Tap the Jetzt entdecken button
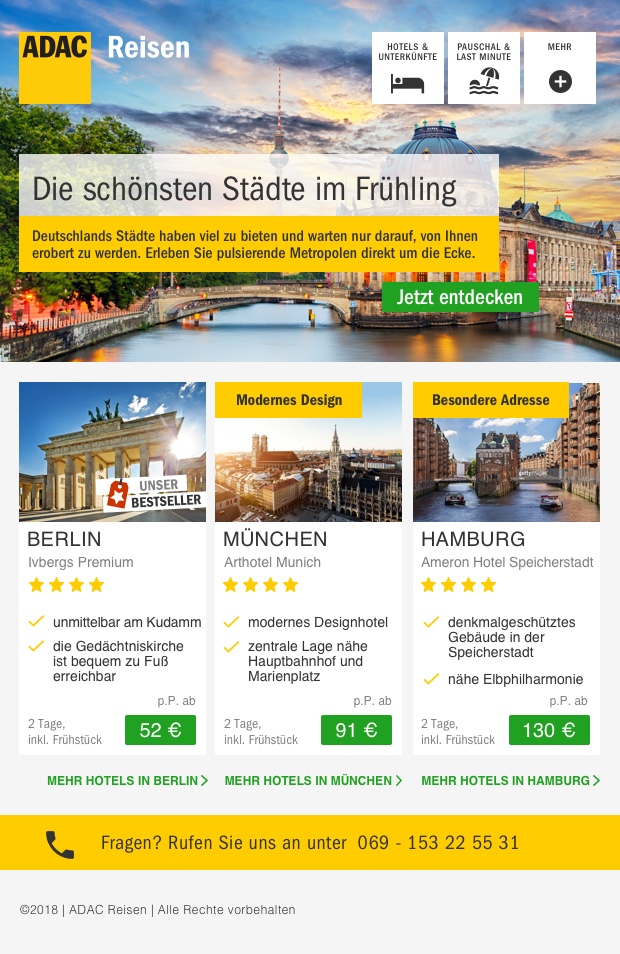620x954 pixels. click(460, 297)
